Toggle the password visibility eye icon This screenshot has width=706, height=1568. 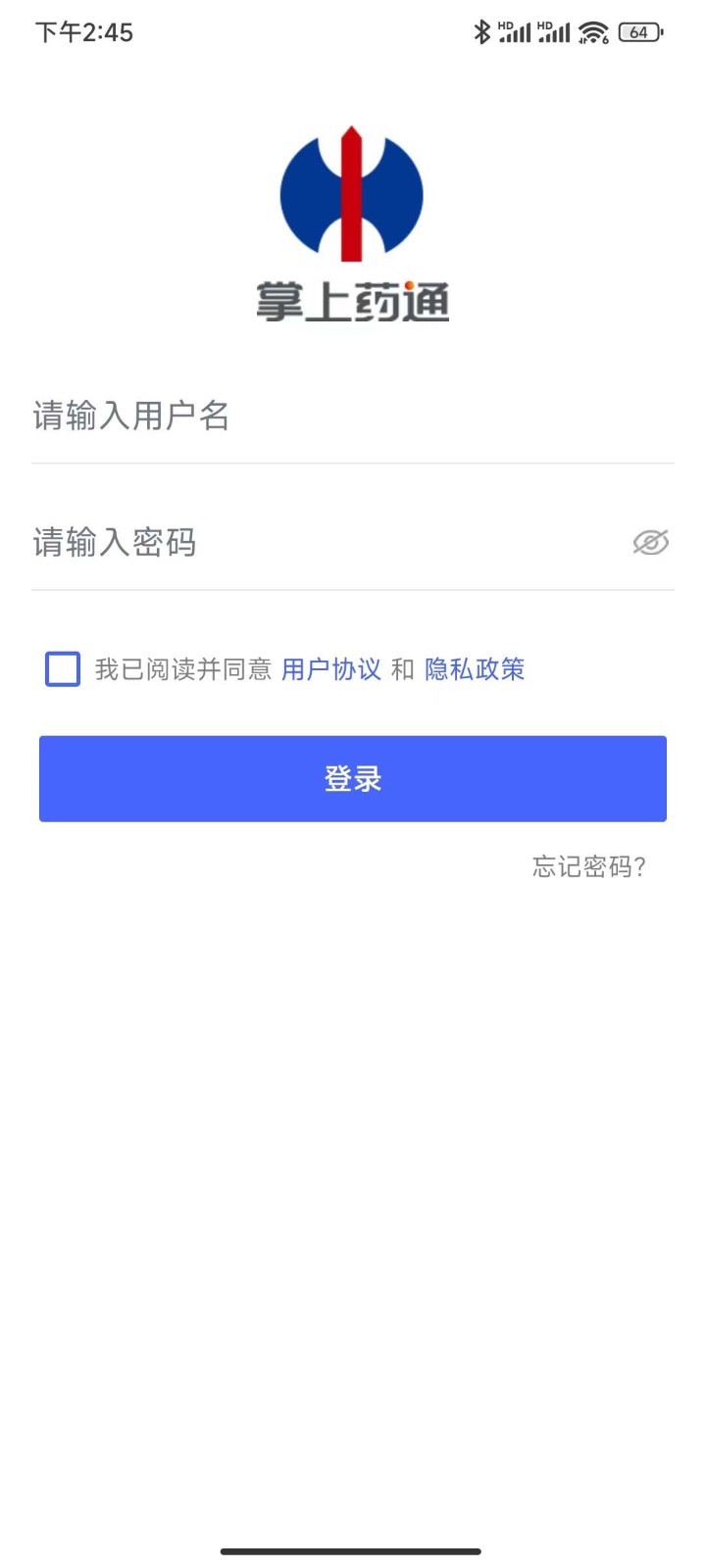coord(650,542)
